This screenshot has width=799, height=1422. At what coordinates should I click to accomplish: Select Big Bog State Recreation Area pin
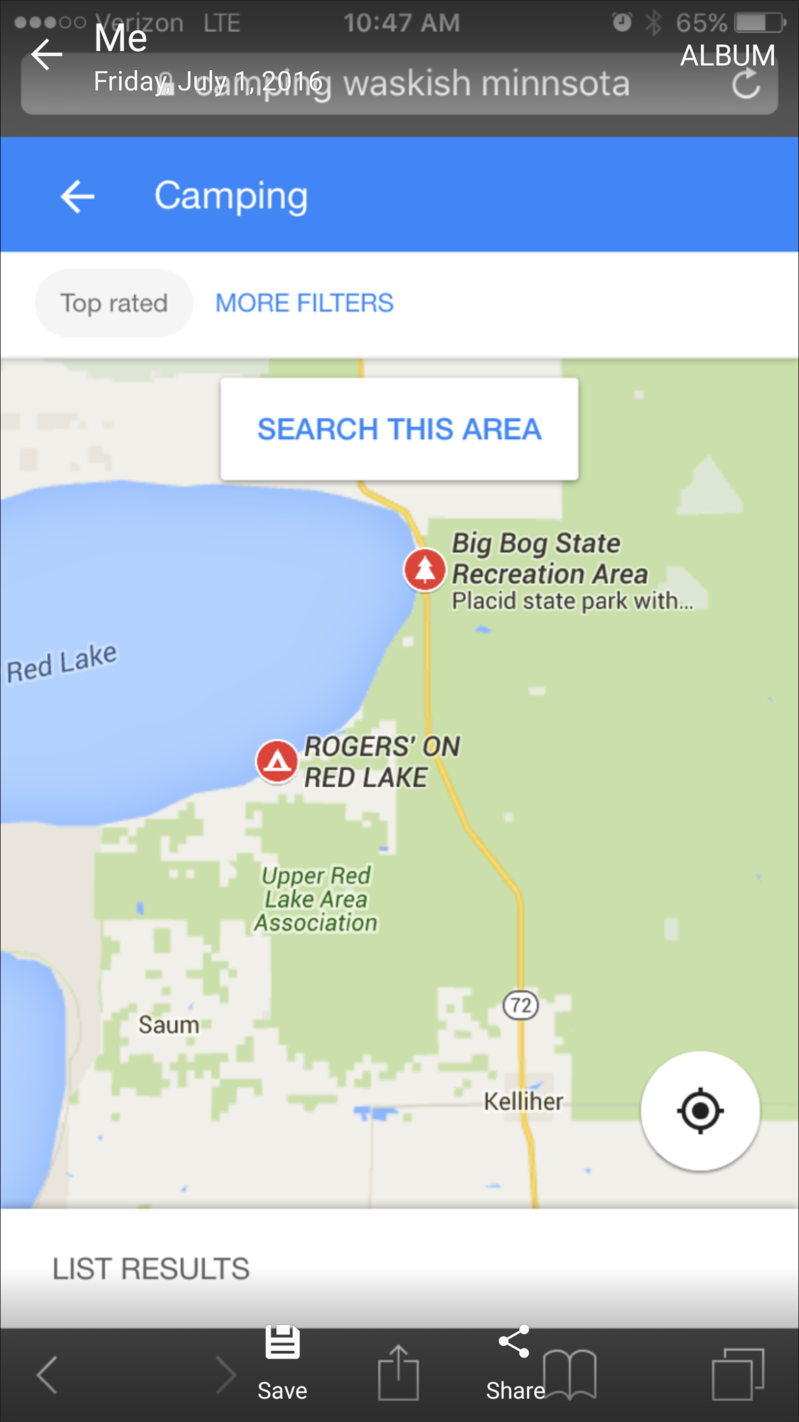pos(425,569)
